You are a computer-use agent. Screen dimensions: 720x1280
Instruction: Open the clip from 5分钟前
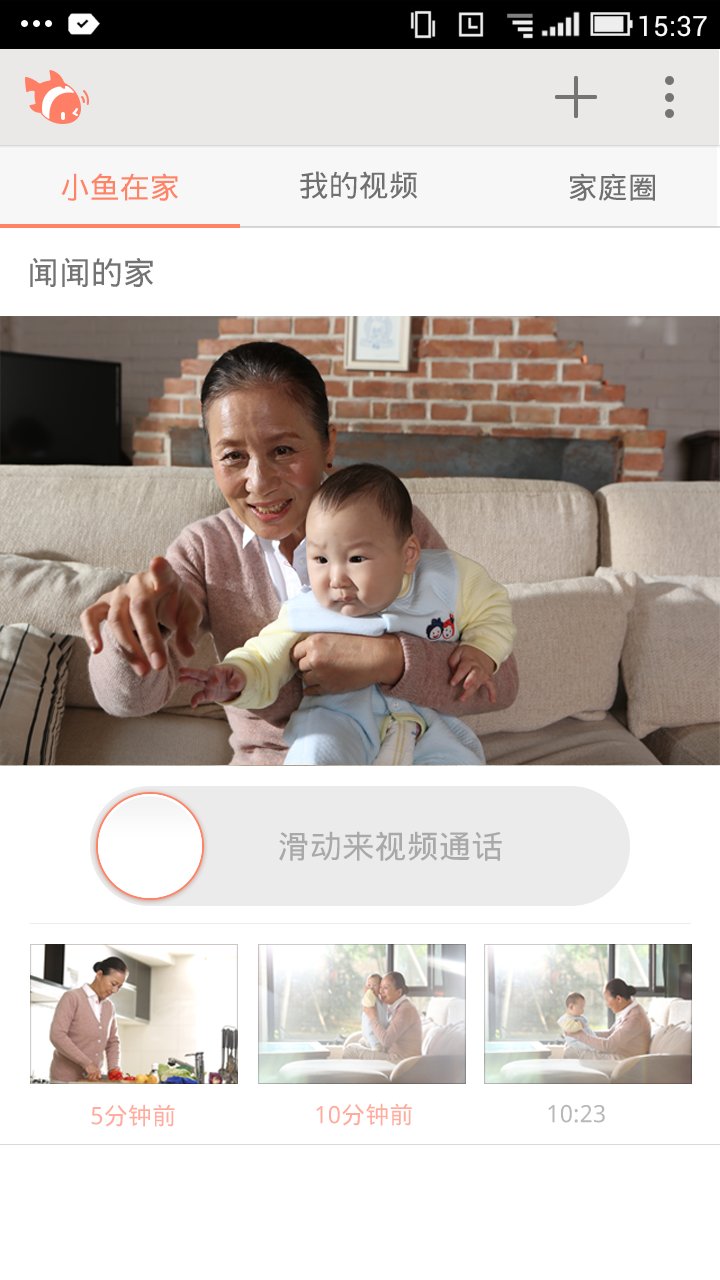[134, 1014]
